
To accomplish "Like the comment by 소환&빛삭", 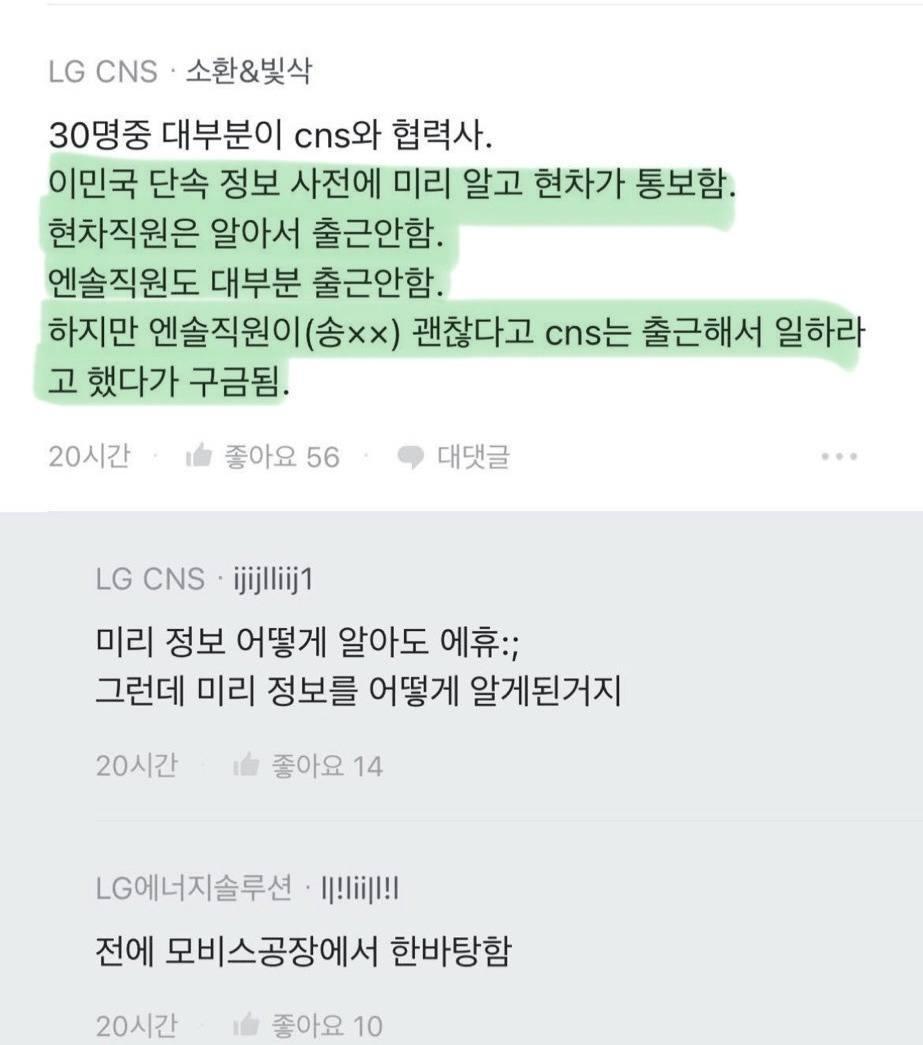I will (x=262, y=457).
